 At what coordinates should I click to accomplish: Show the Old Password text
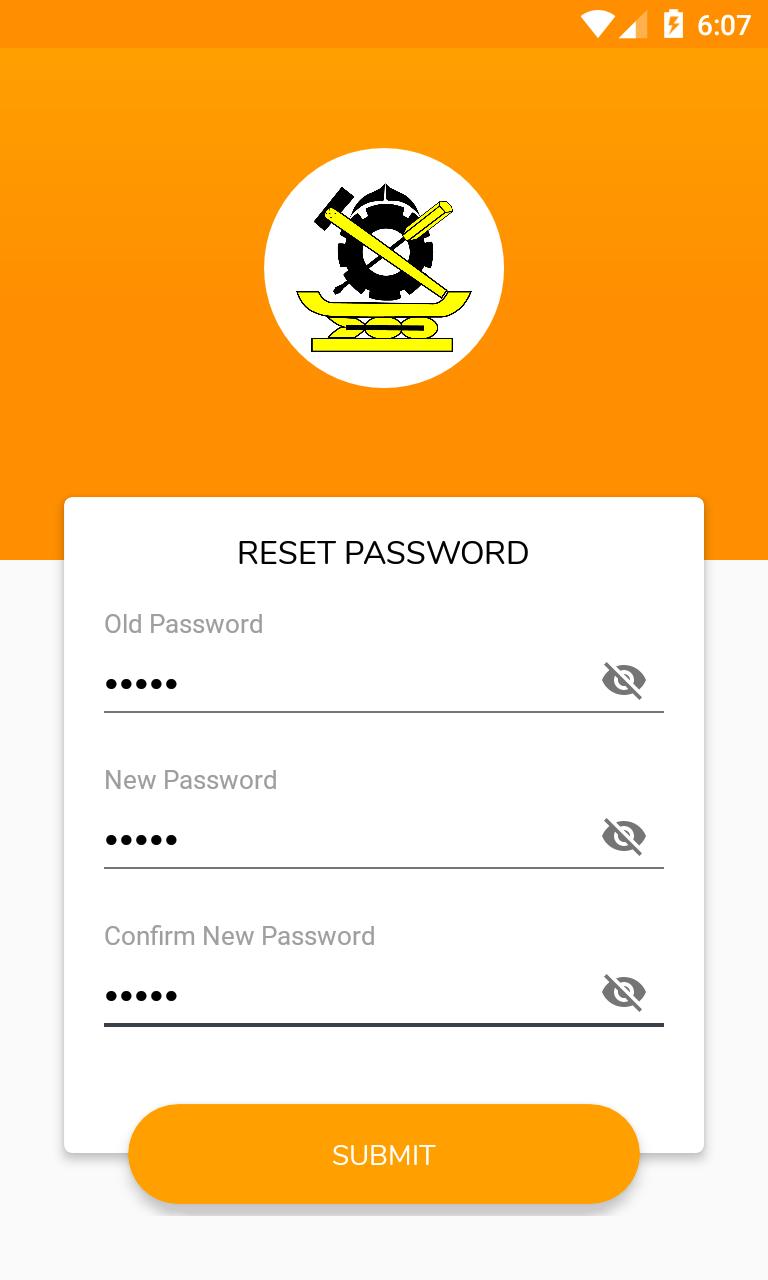[623, 681]
